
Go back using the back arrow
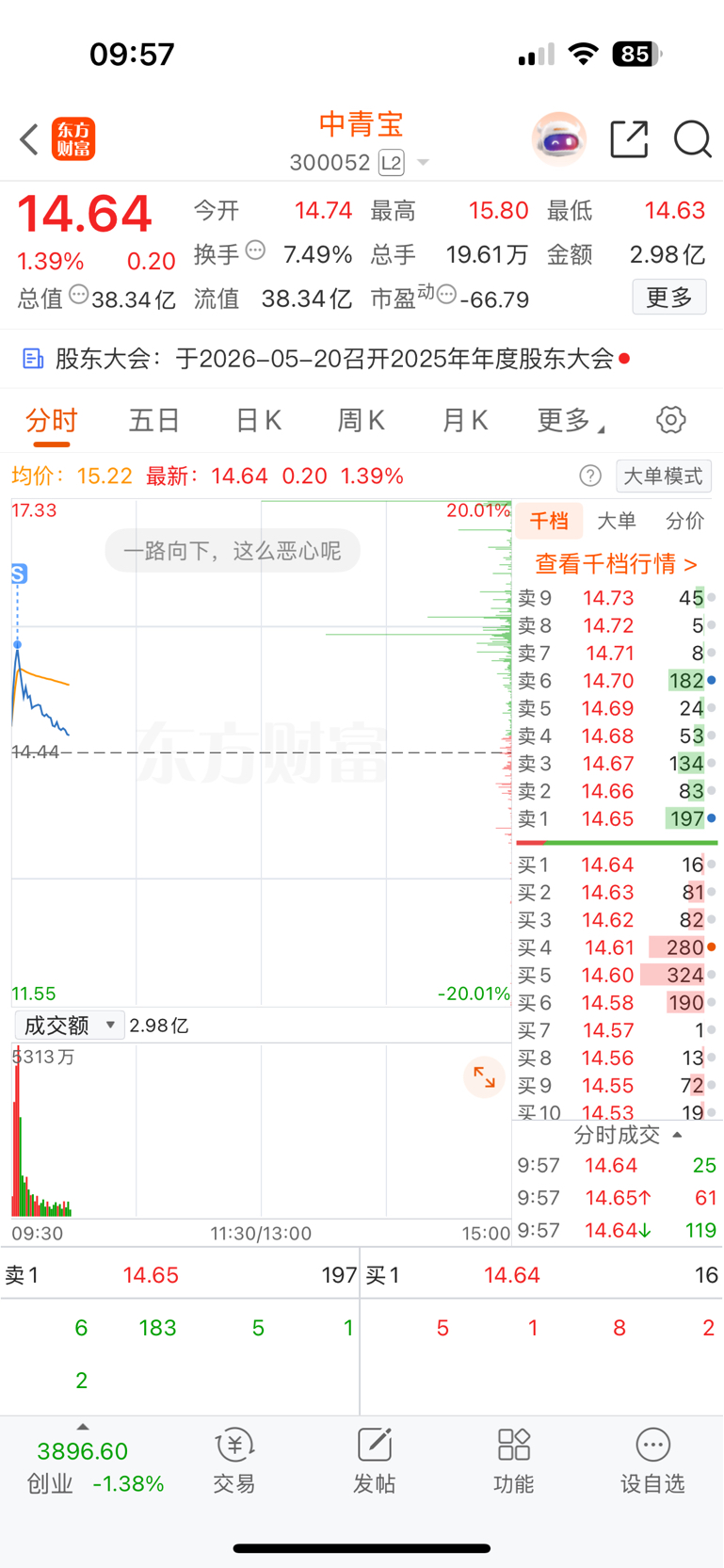tap(28, 139)
